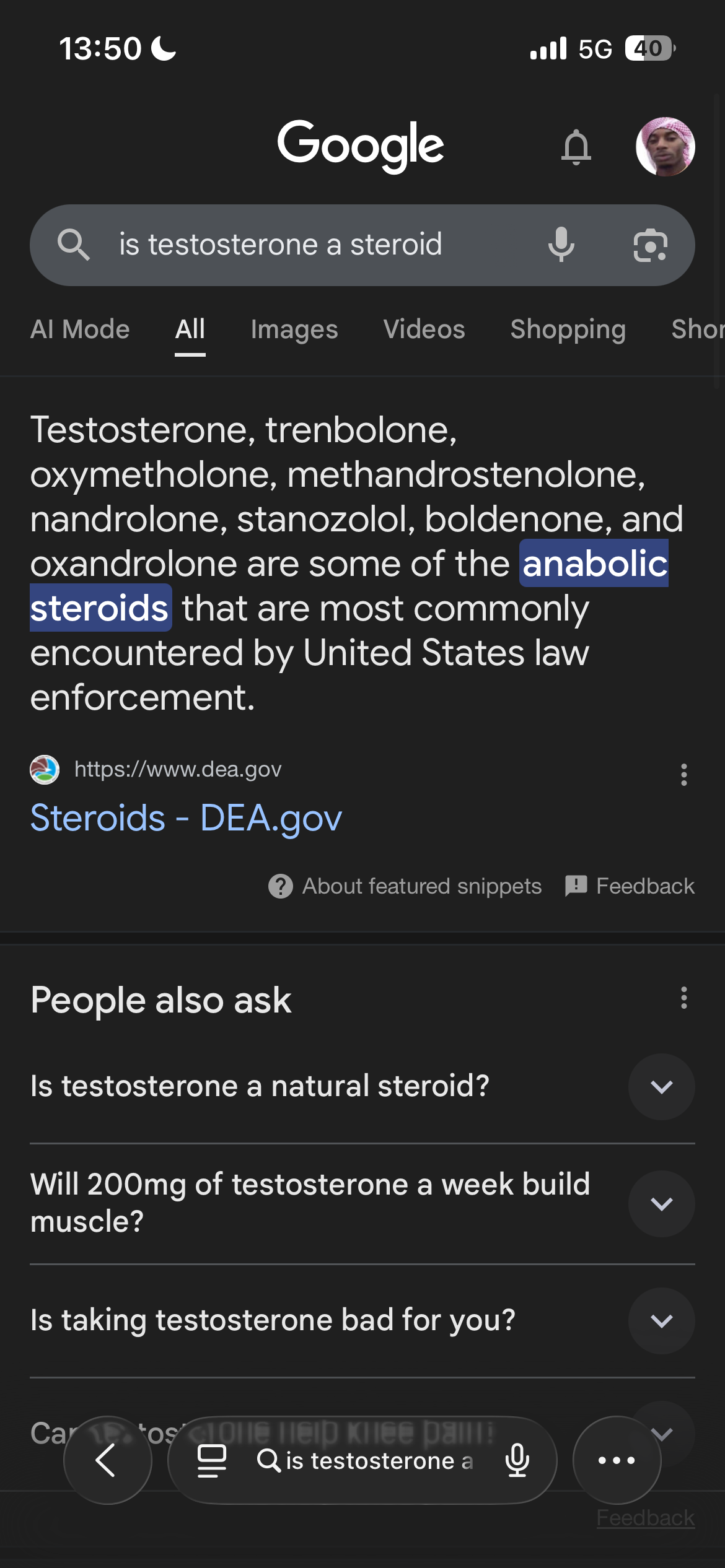Image resolution: width=725 pixels, height=1568 pixels.
Task: Open options menu for the DEA.gov result
Action: 683,774
